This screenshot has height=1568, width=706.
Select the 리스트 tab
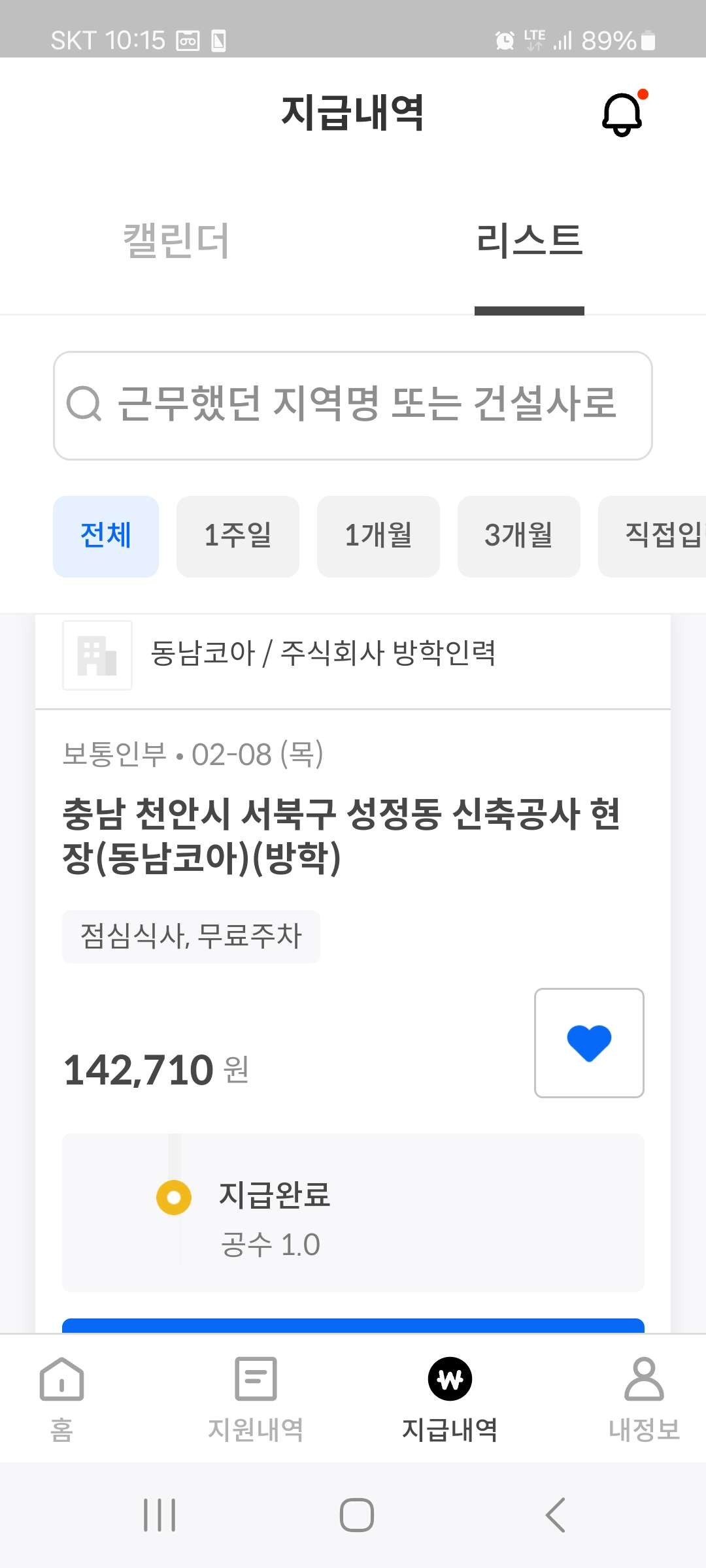coord(529,240)
